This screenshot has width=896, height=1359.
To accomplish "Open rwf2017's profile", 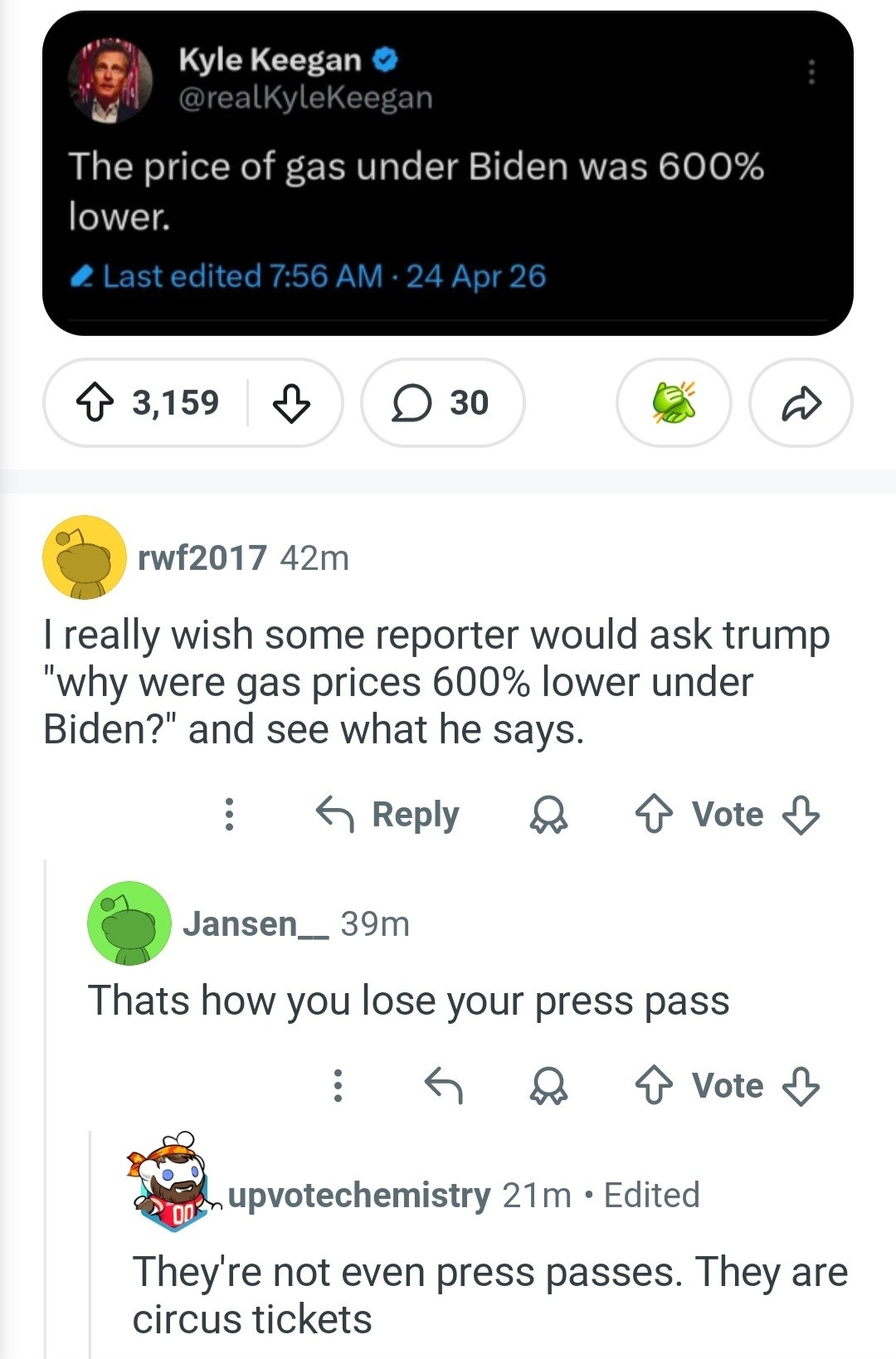I will pos(202,558).
